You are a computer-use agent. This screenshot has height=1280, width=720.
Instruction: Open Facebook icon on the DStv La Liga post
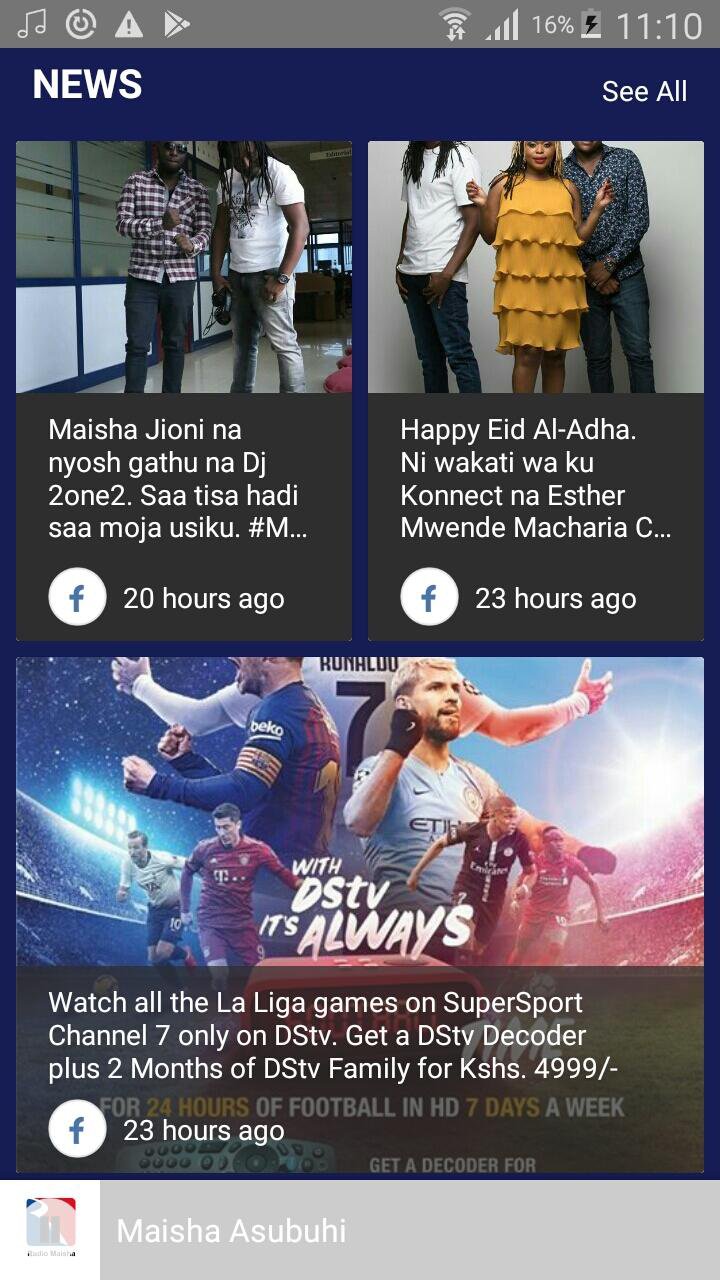coord(77,1129)
